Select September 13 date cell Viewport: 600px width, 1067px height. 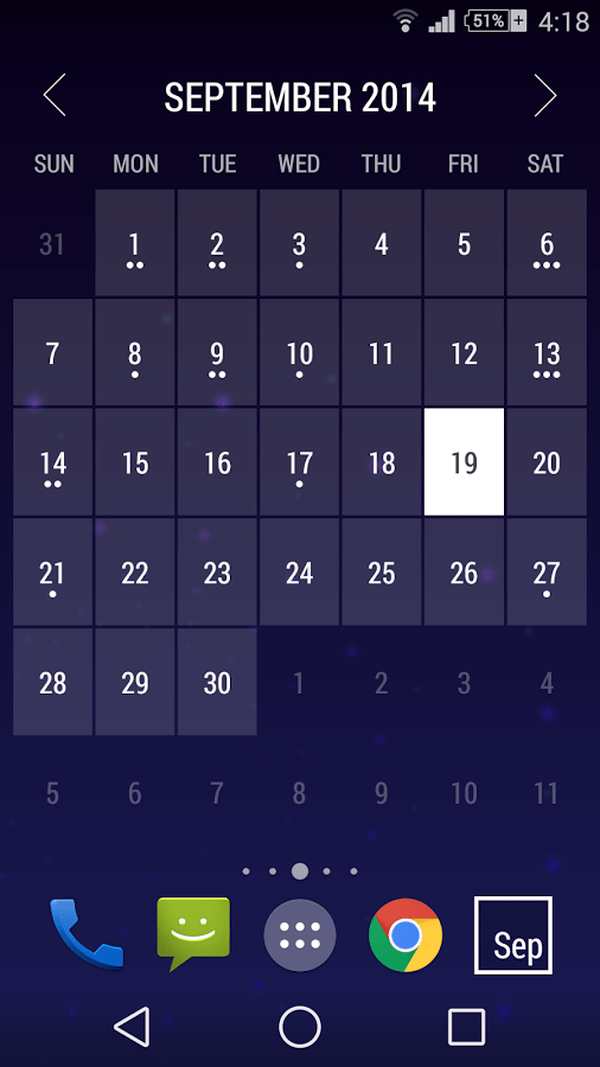click(546, 354)
